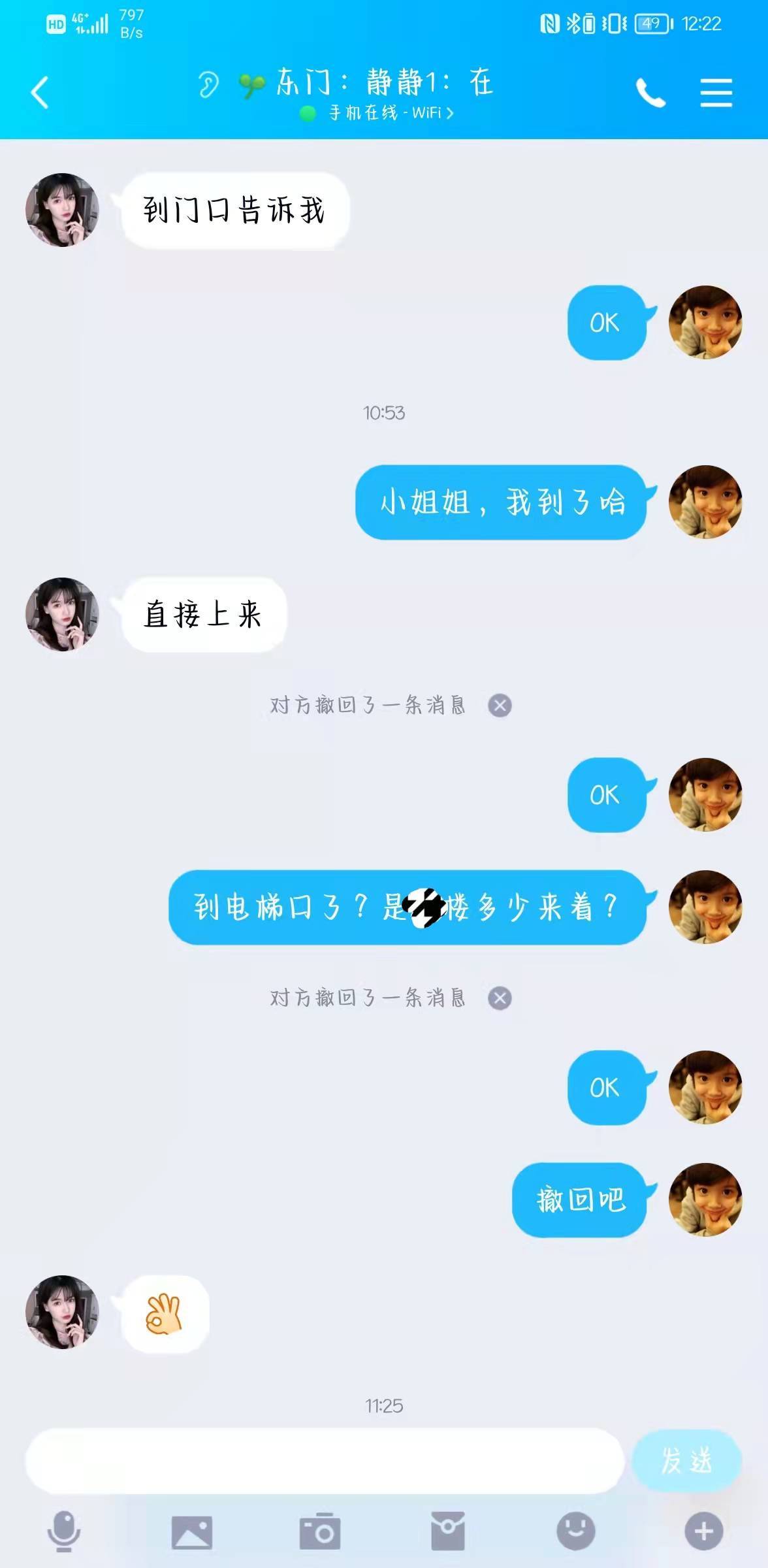Open the chat settings menu

716,93
